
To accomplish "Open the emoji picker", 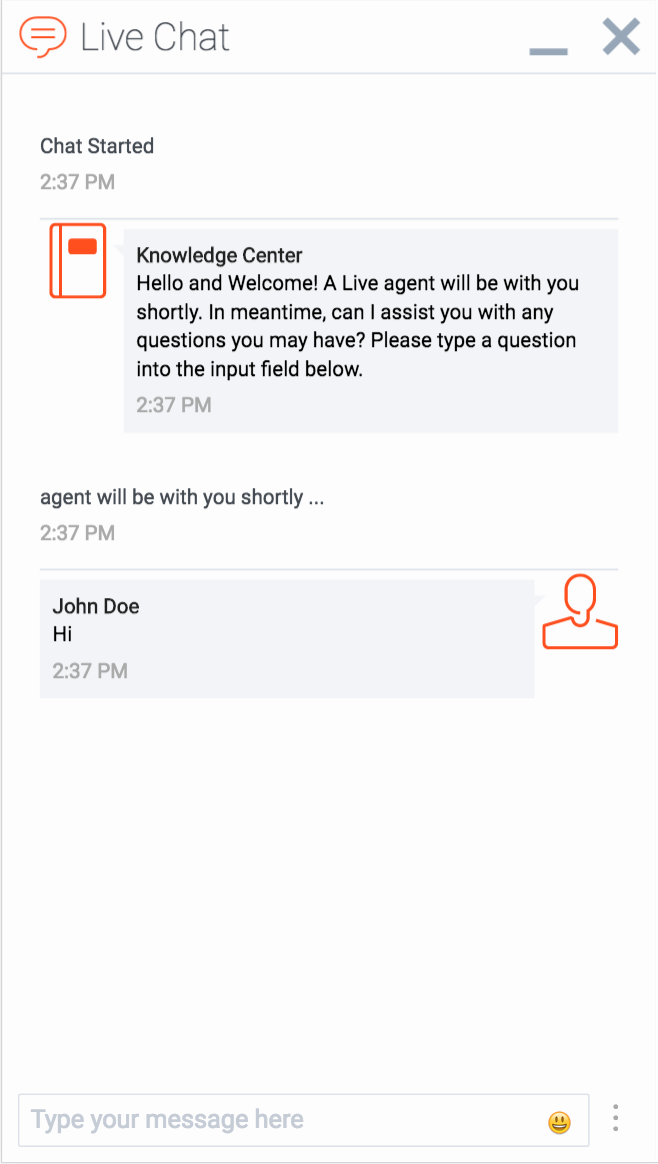I will pos(559,1123).
